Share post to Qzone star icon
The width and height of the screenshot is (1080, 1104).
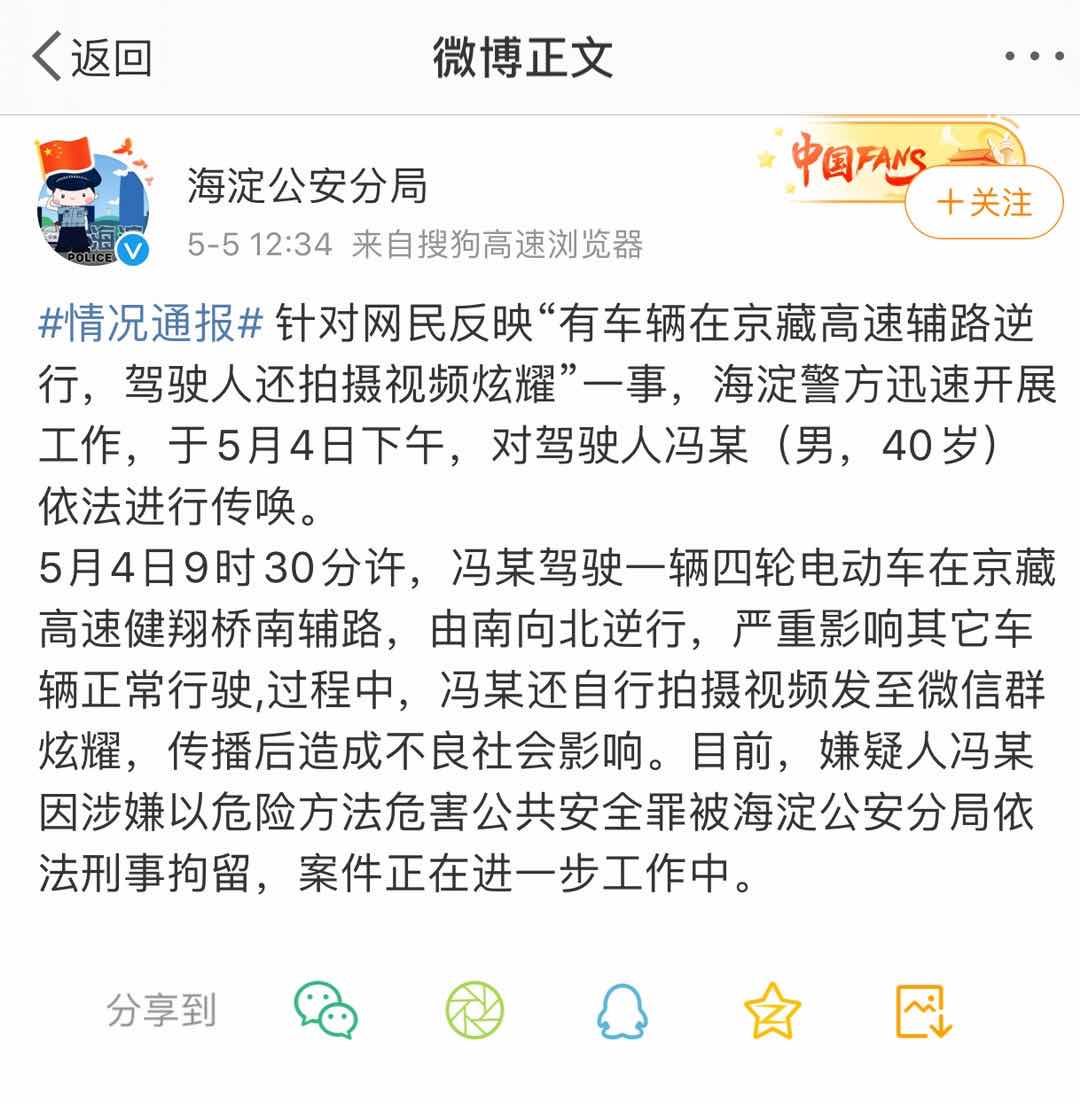tap(773, 1010)
